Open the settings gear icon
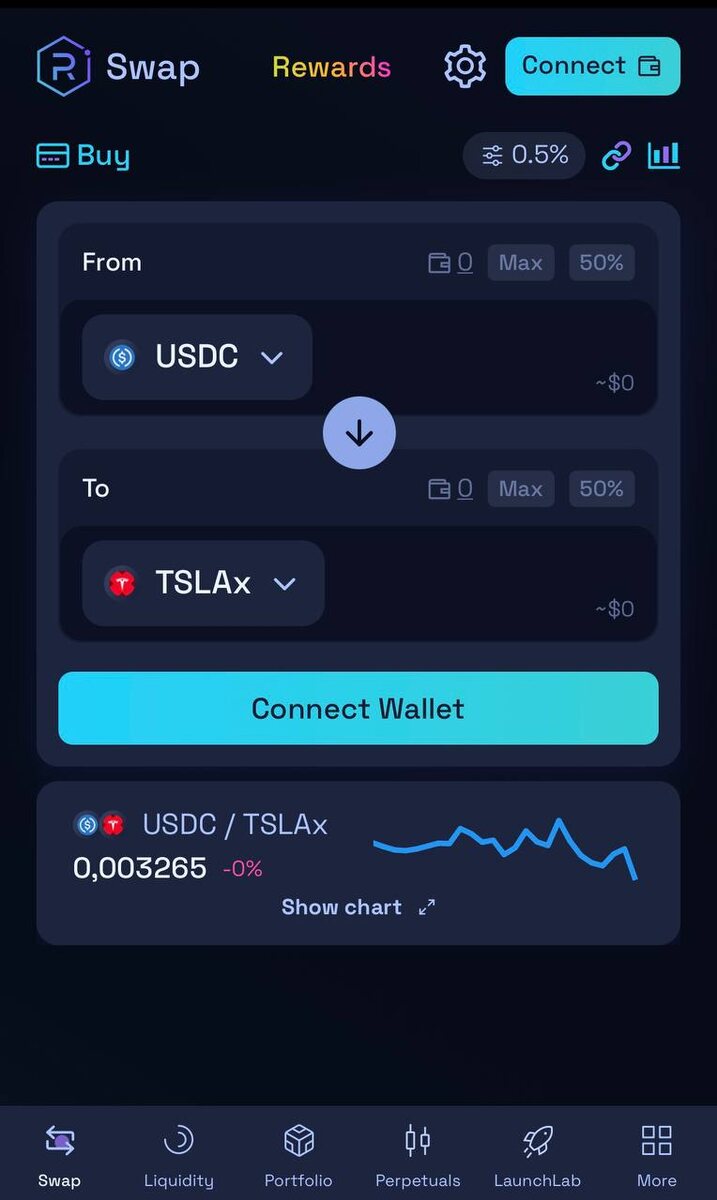 pos(465,66)
